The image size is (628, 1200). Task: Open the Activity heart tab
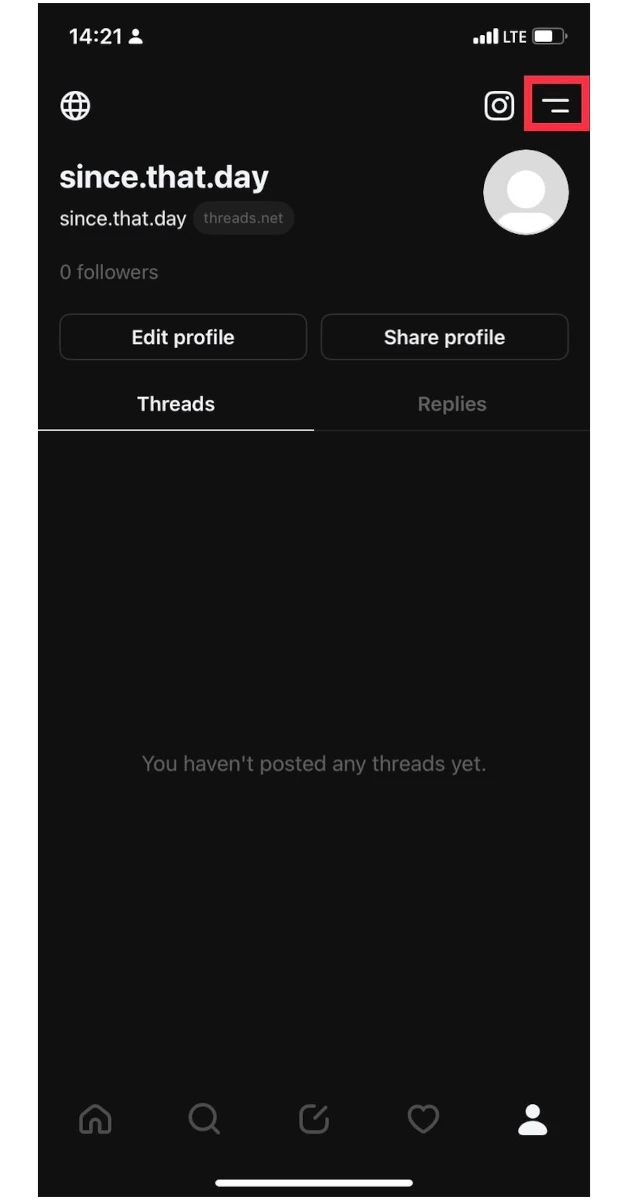pos(423,1119)
